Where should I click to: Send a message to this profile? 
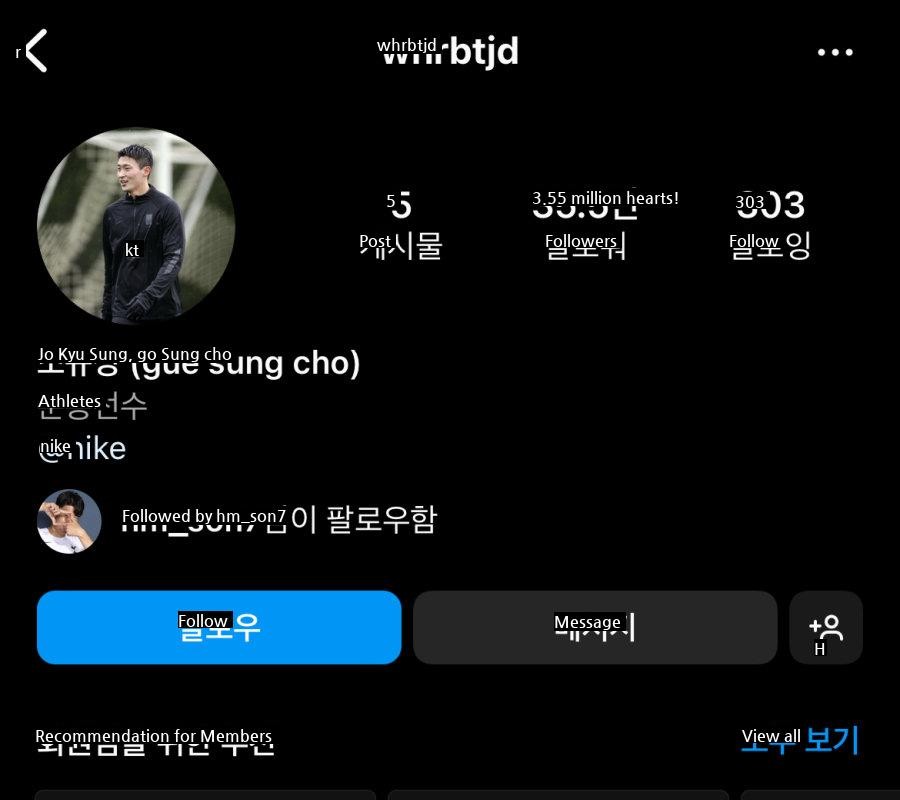(595, 627)
